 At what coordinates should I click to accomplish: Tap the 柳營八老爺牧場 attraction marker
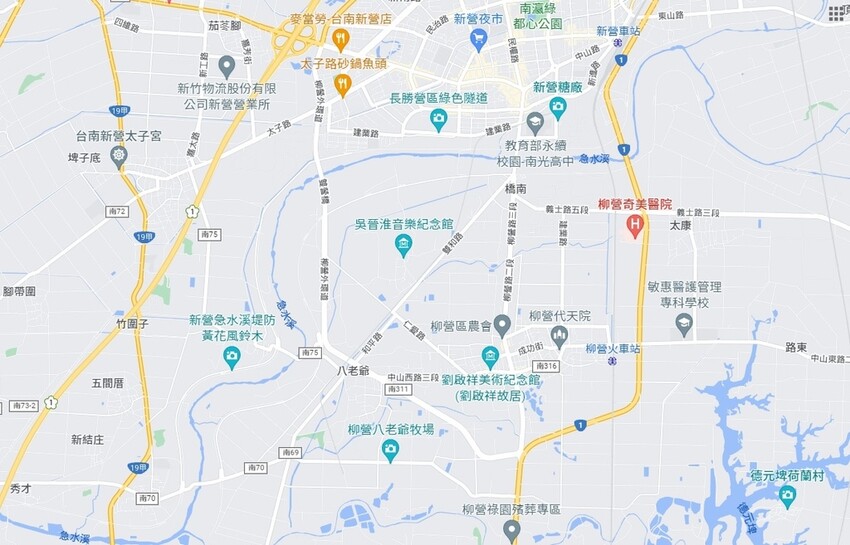coord(390,451)
